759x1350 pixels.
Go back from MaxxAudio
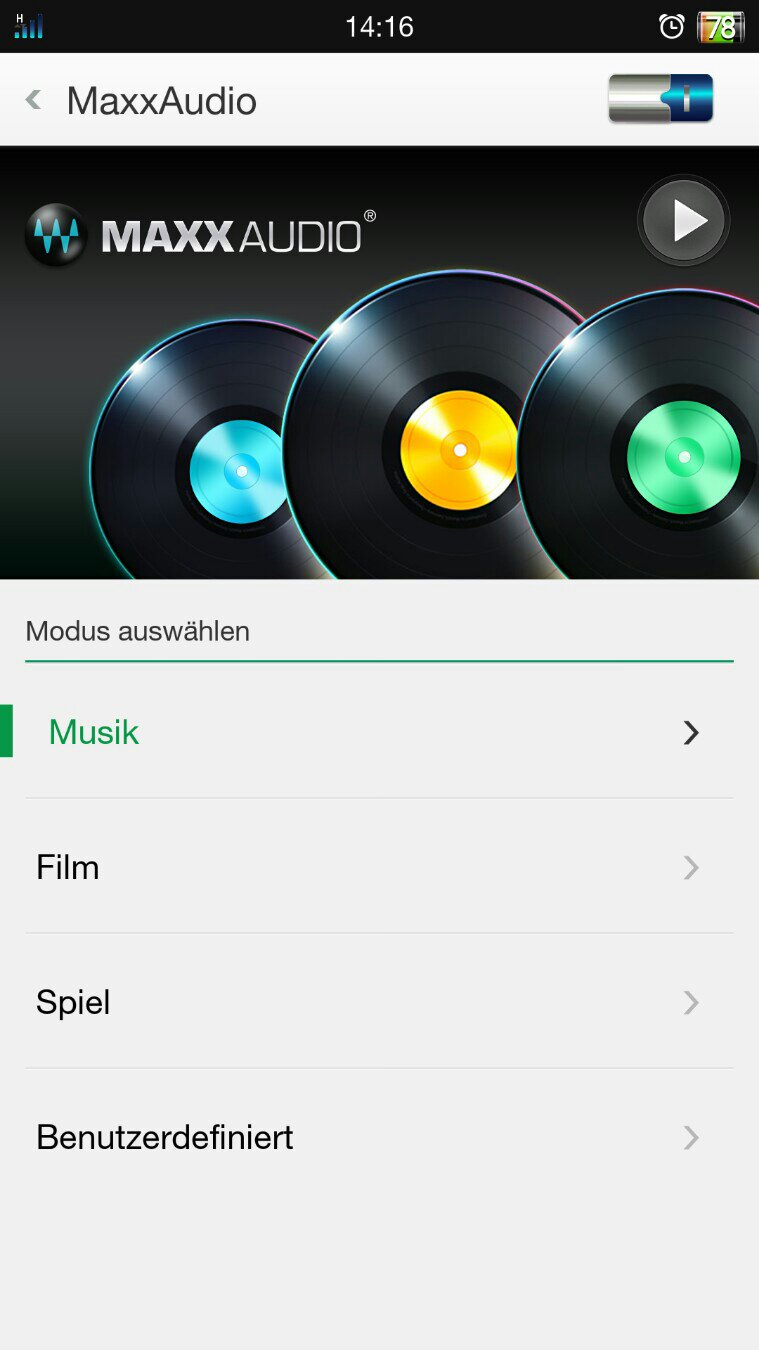click(34, 100)
